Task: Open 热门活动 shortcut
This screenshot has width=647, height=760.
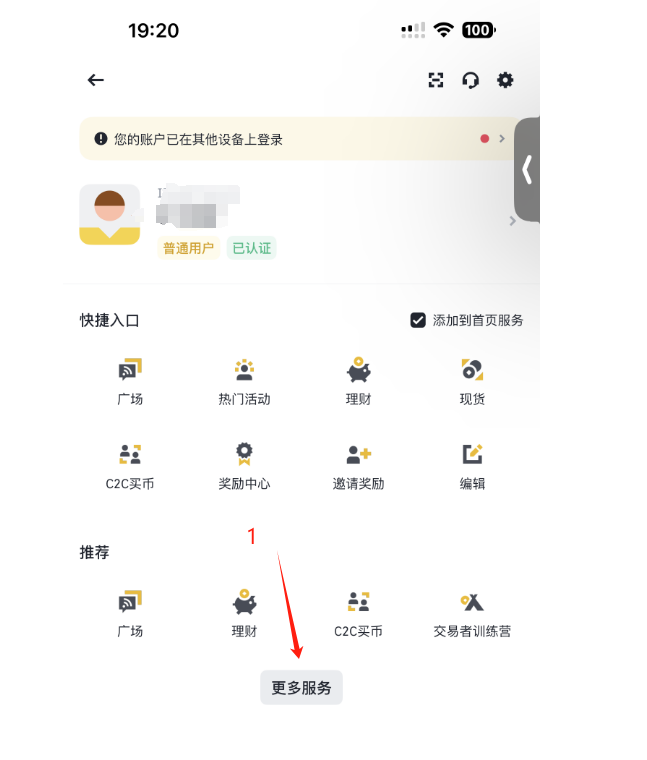Action: click(x=244, y=380)
